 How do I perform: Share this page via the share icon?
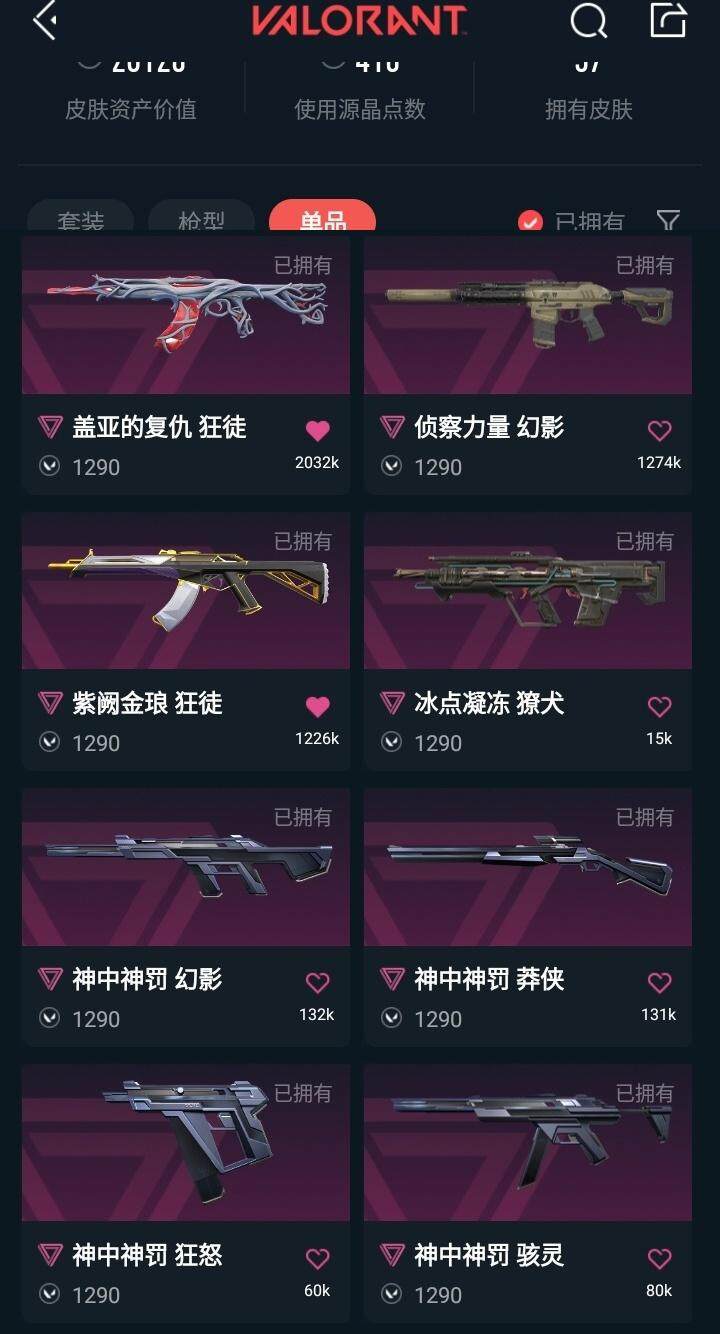[668, 20]
